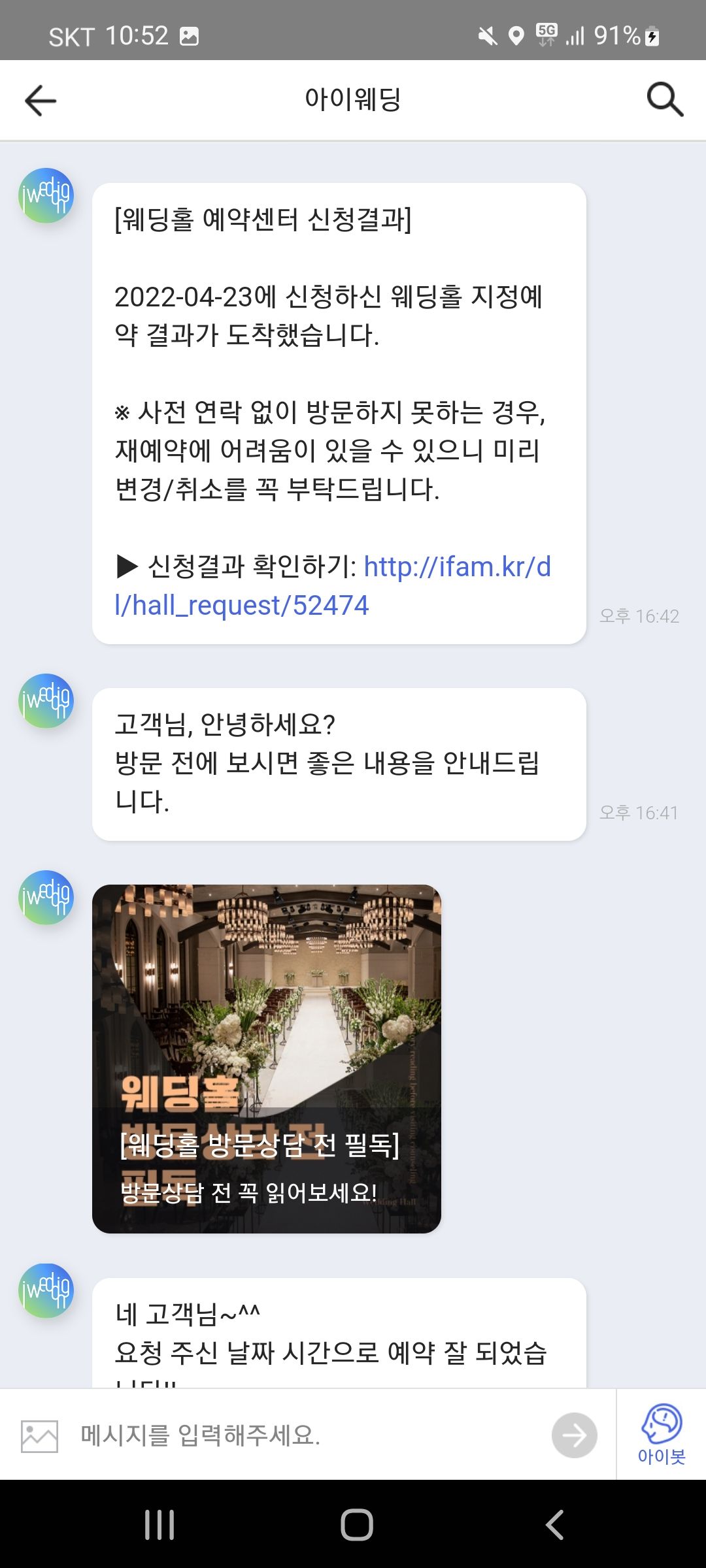Tap the system home button
706x1568 pixels.
[x=356, y=1525]
